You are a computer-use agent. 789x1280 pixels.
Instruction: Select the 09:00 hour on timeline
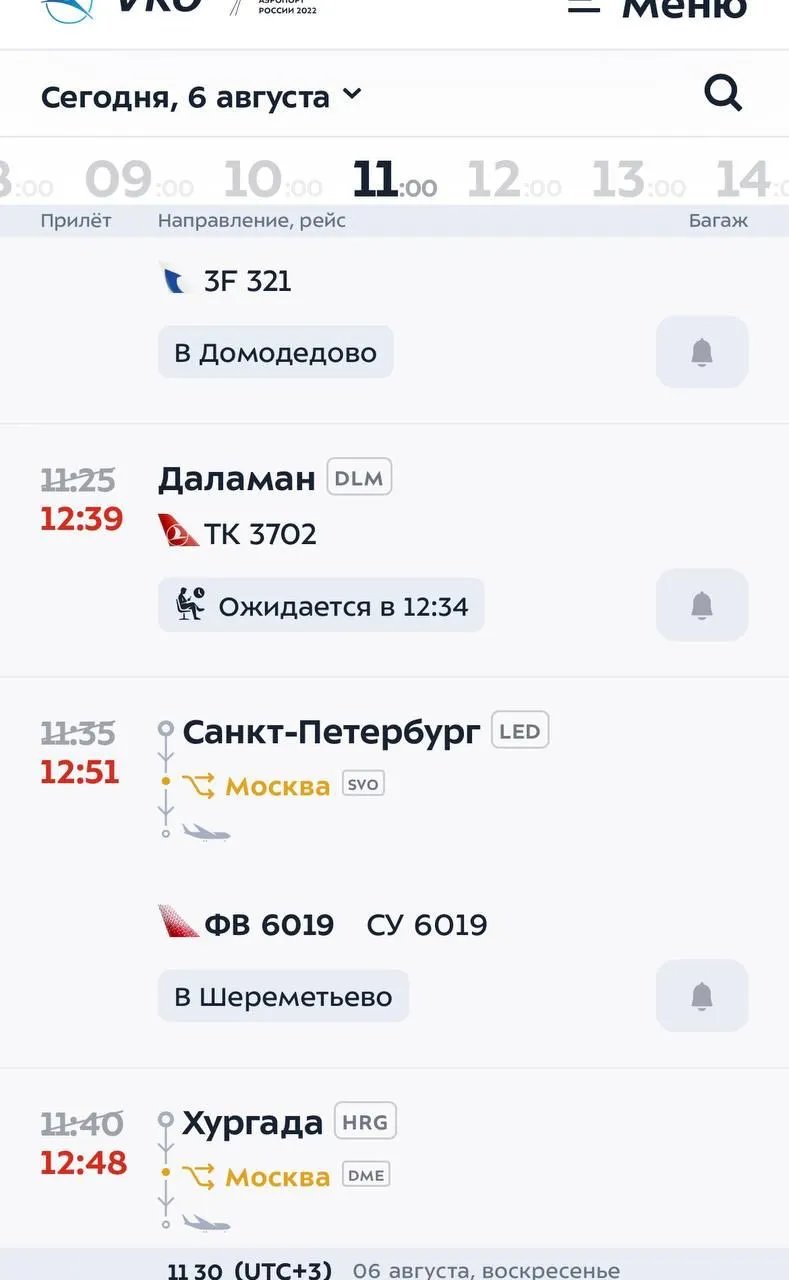point(138,181)
